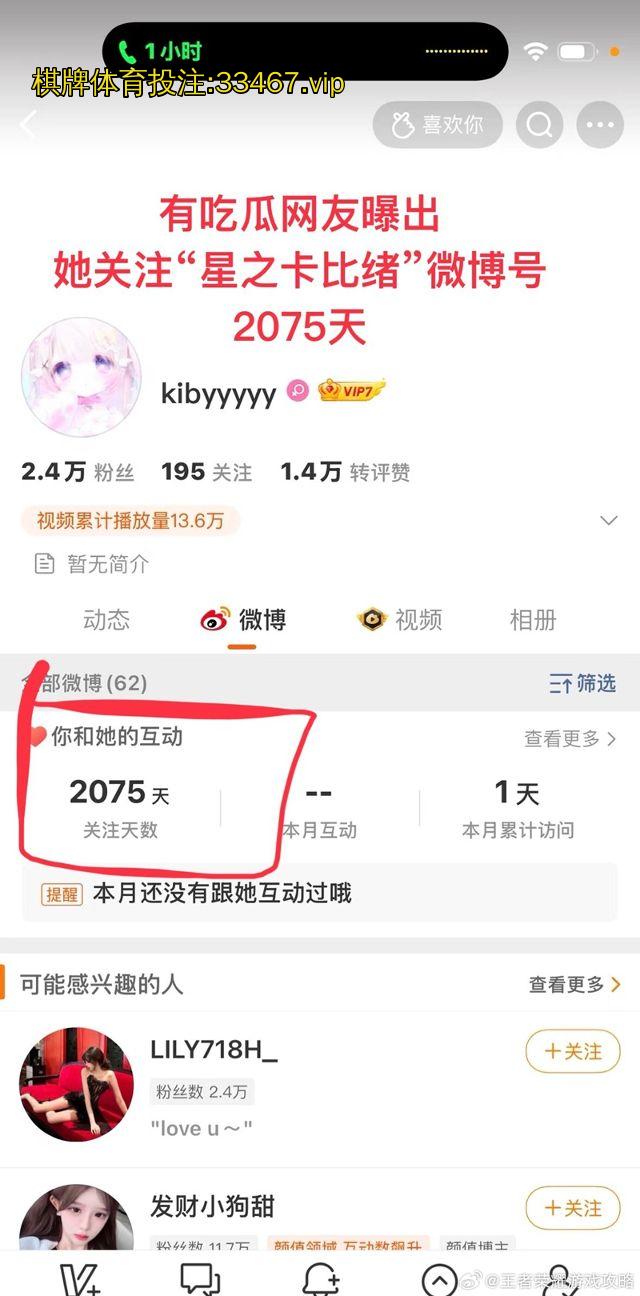Follow LILY718H_ with the 关注 button
The width and height of the screenshot is (640, 1296).
coord(573,1052)
